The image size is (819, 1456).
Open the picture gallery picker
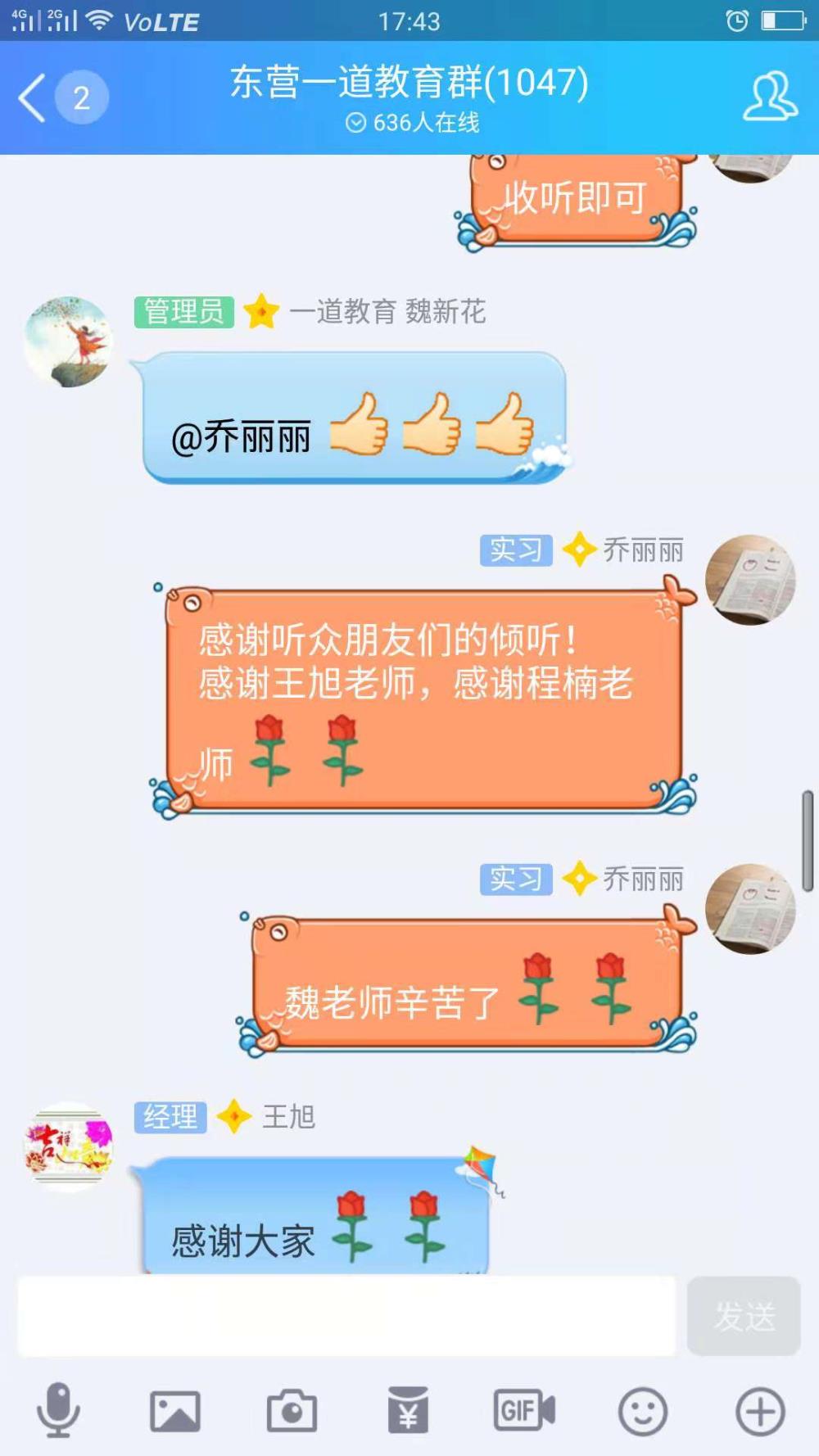click(174, 1411)
